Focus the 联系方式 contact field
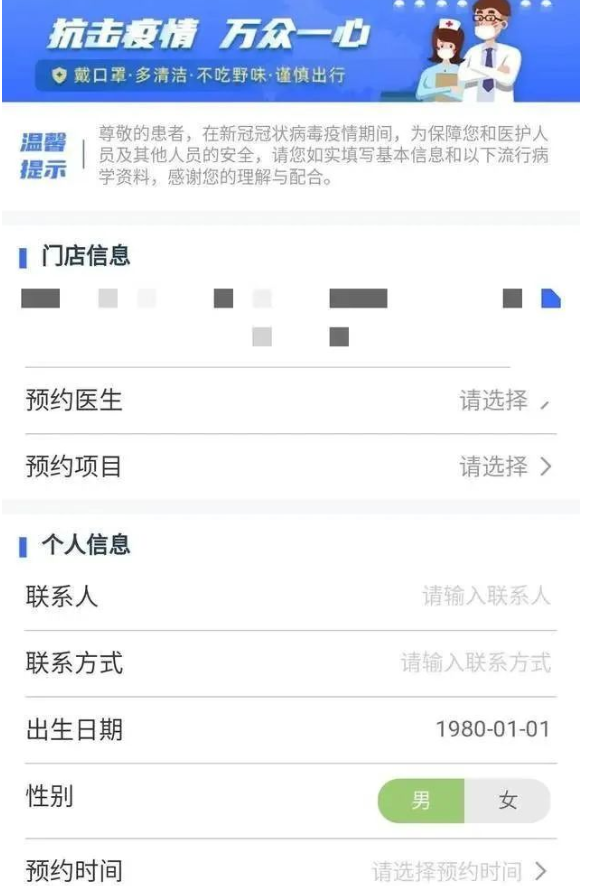Screen dimensions: 601x886 tap(475, 662)
